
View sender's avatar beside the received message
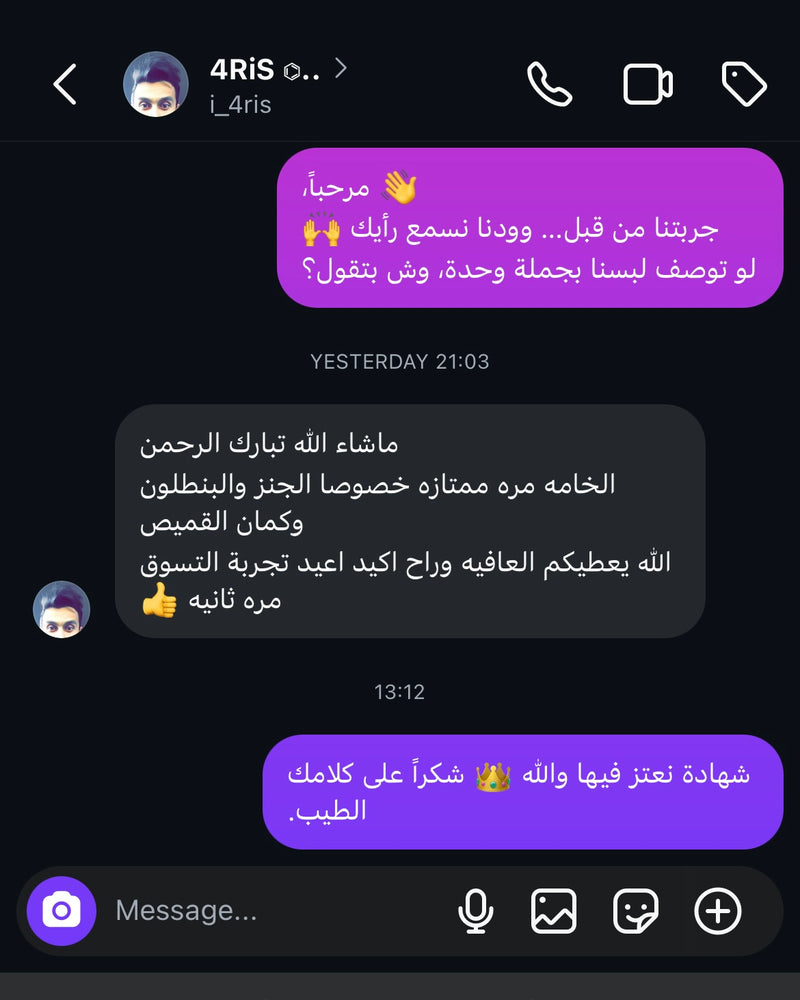(62, 609)
